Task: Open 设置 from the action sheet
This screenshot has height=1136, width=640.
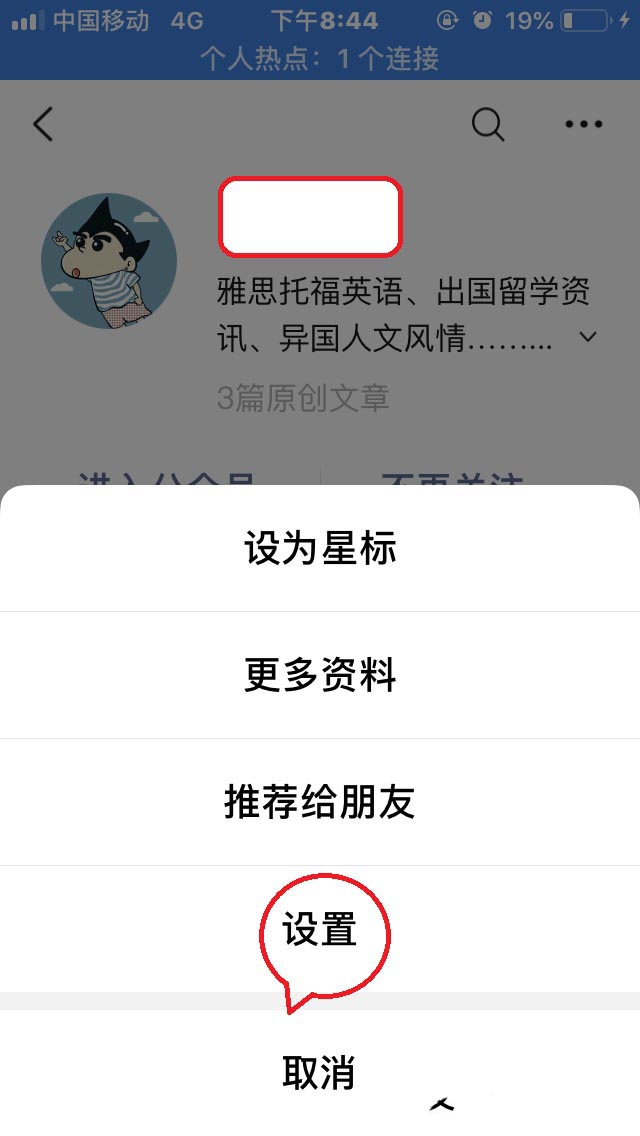Action: click(320, 930)
